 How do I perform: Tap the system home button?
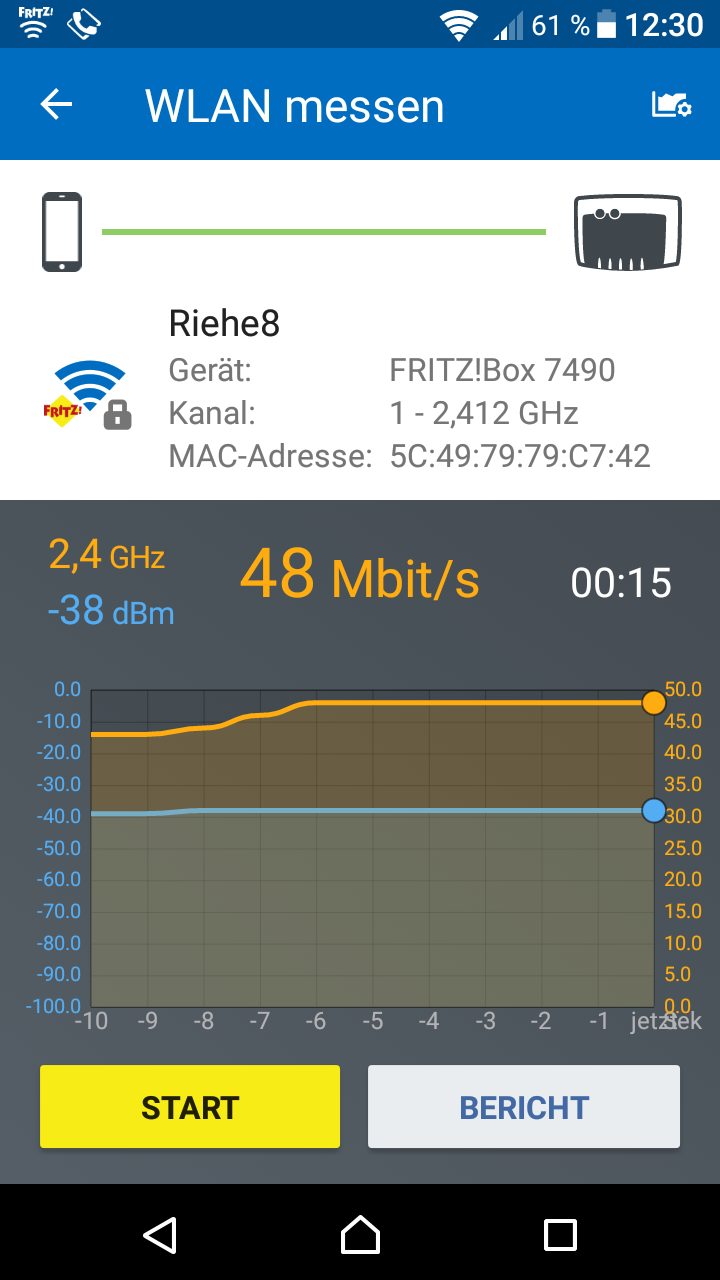click(x=360, y=1235)
